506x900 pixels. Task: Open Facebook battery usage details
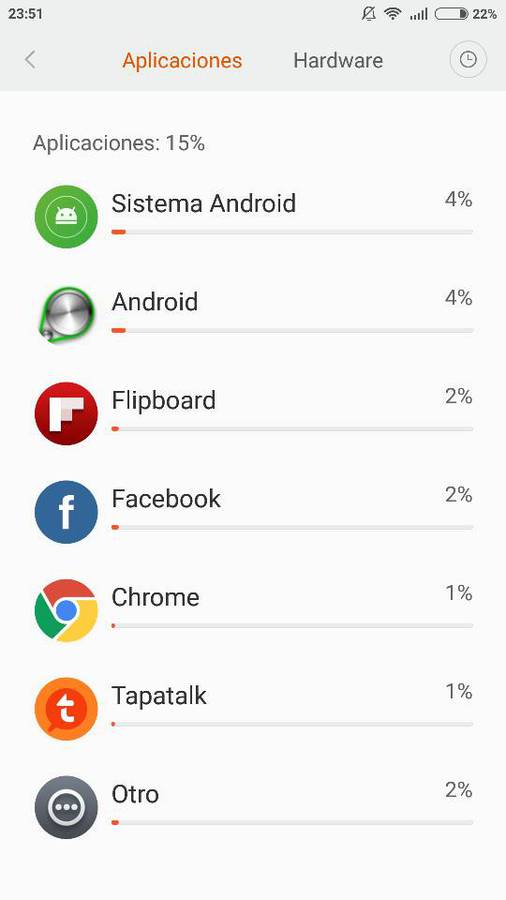(x=253, y=512)
